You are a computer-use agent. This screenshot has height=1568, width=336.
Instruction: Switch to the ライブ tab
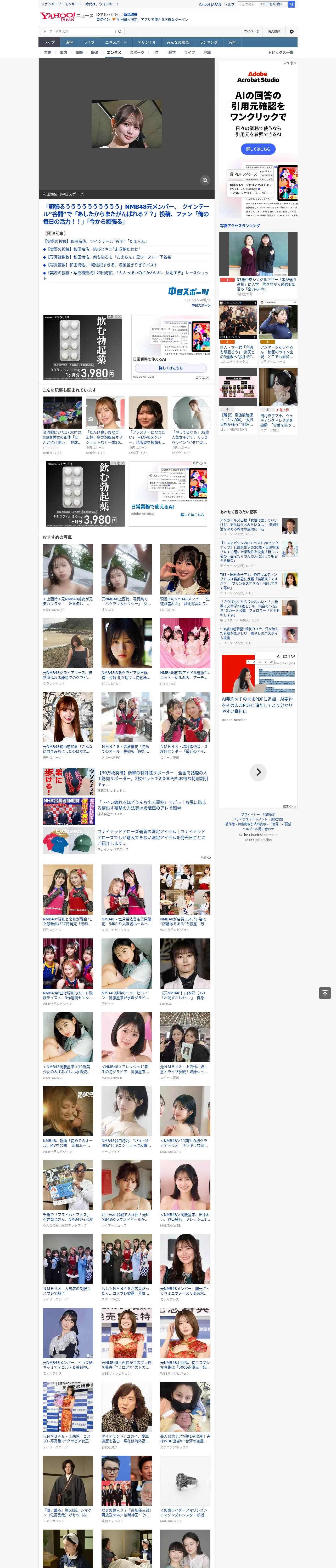pos(89,43)
